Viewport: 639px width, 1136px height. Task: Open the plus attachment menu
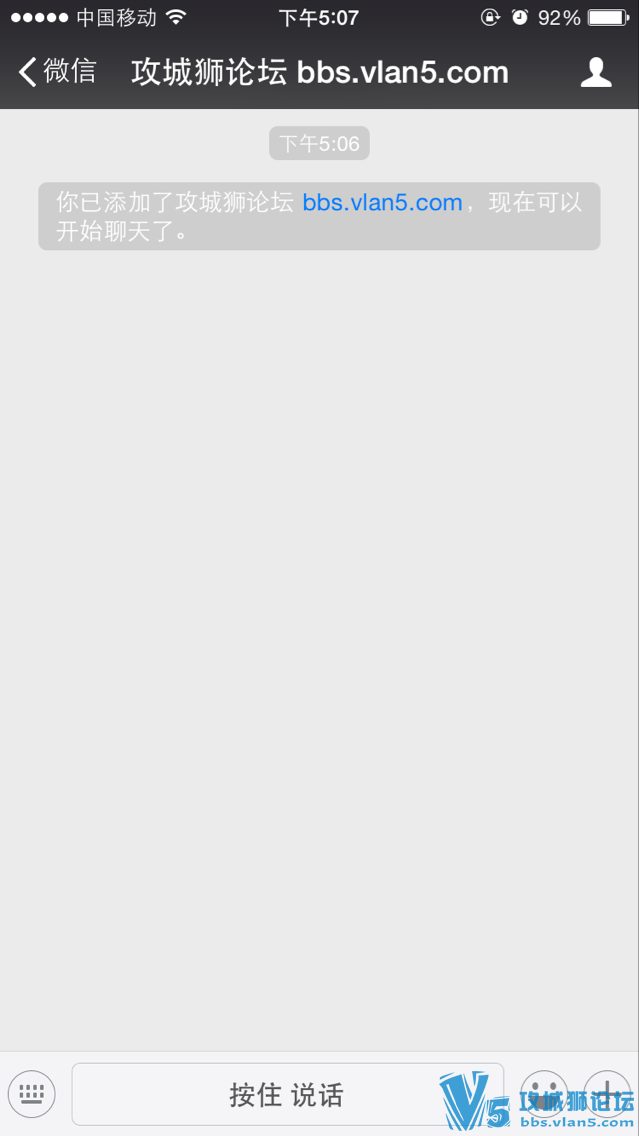click(x=607, y=1092)
